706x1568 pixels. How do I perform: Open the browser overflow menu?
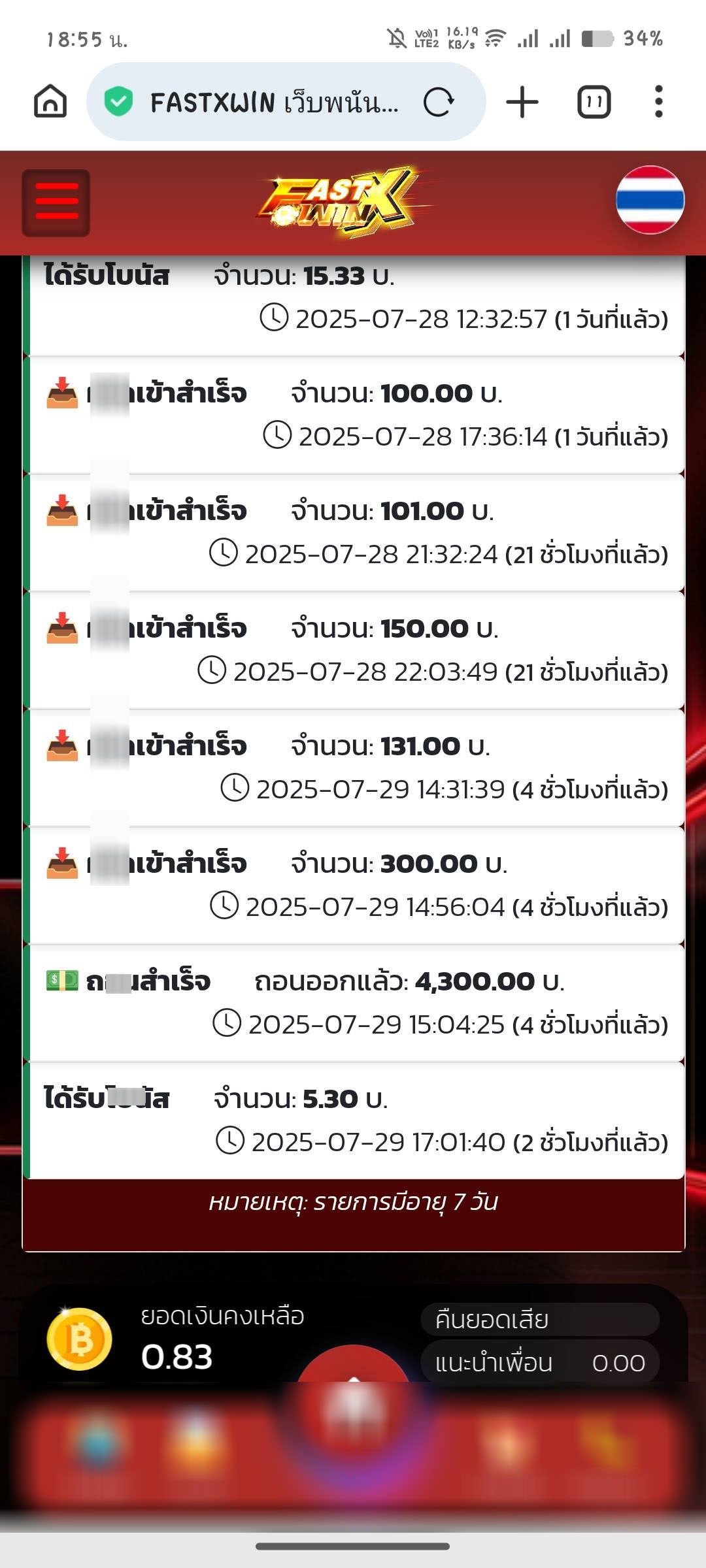click(x=658, y=102)
